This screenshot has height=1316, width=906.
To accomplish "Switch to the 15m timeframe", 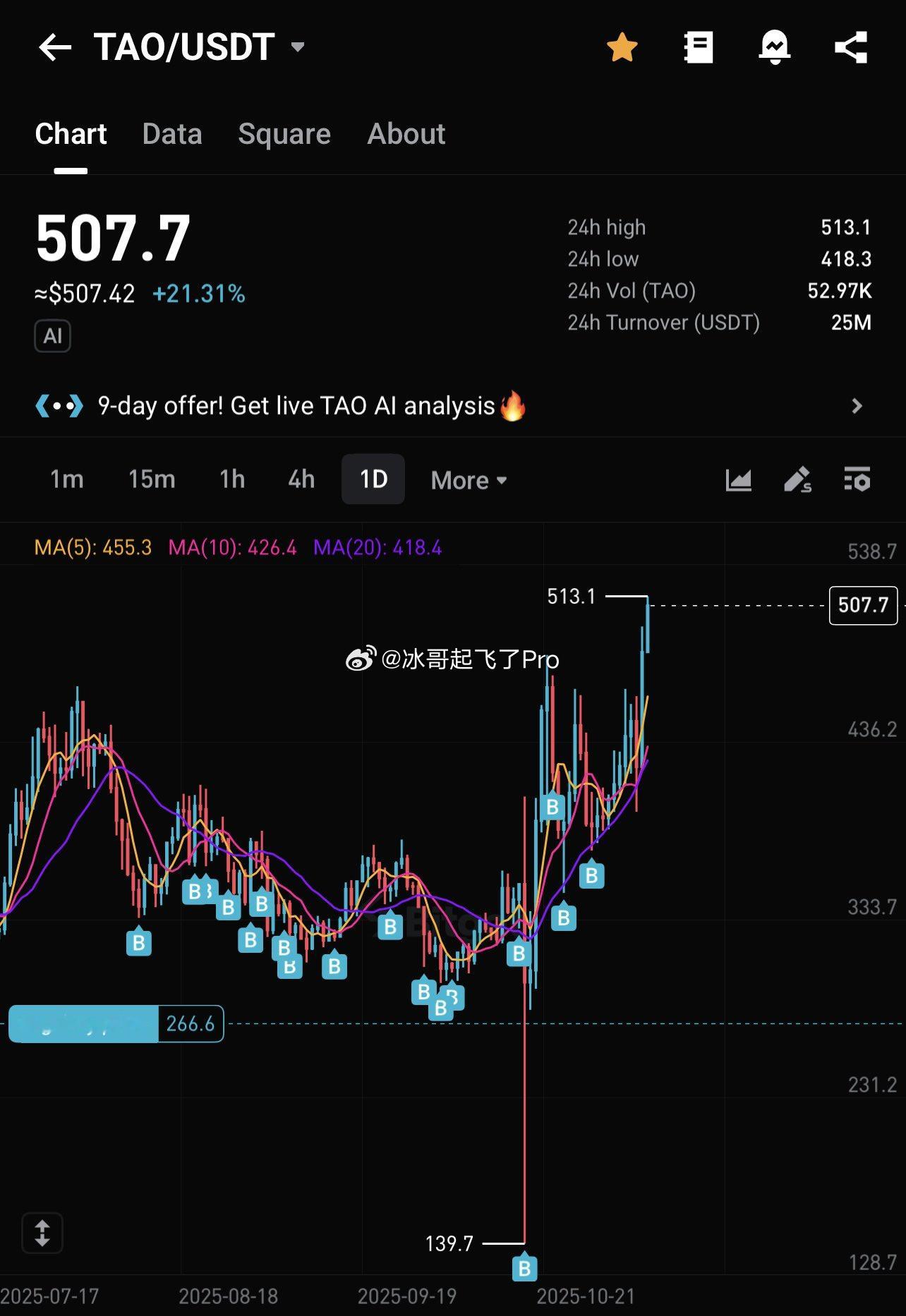I will (150, 479).
